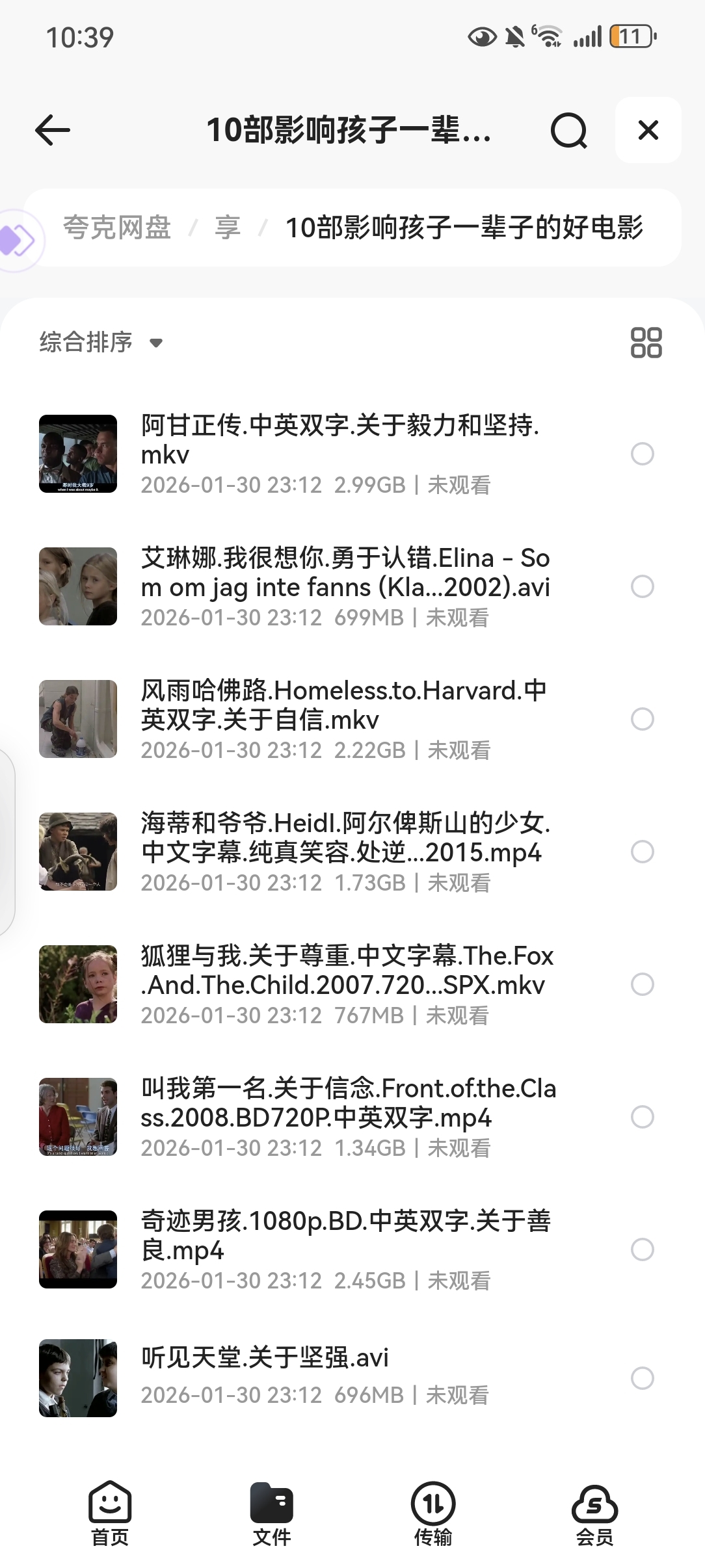The width and height of the screenshot is (705, 1568).
Task: Select the 叫我第一名 file circle
Action: tap(643, 1117)
